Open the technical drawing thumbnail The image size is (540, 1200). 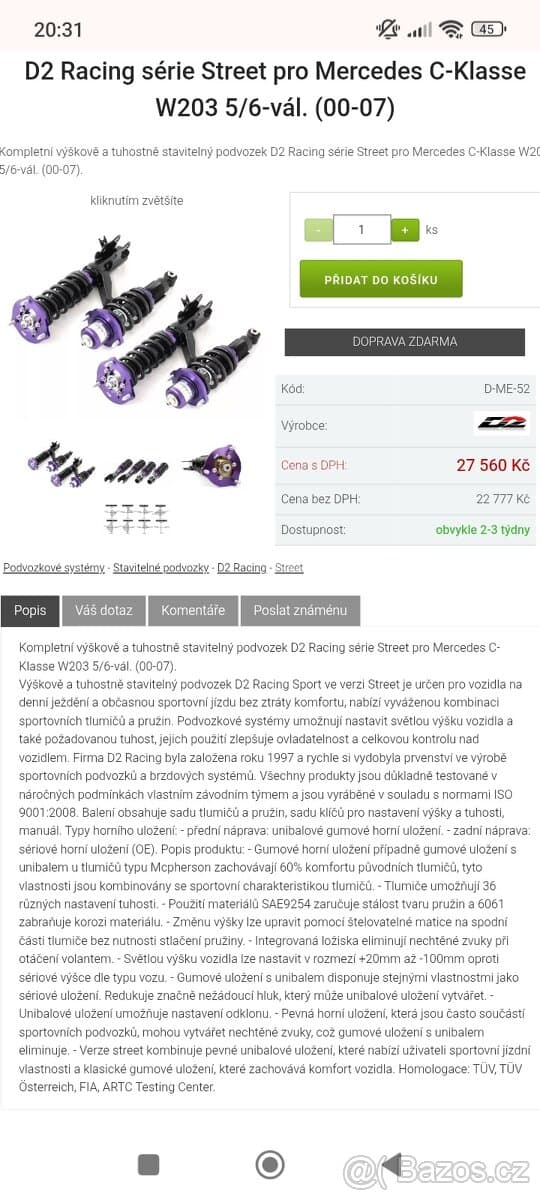pos(136,517)
